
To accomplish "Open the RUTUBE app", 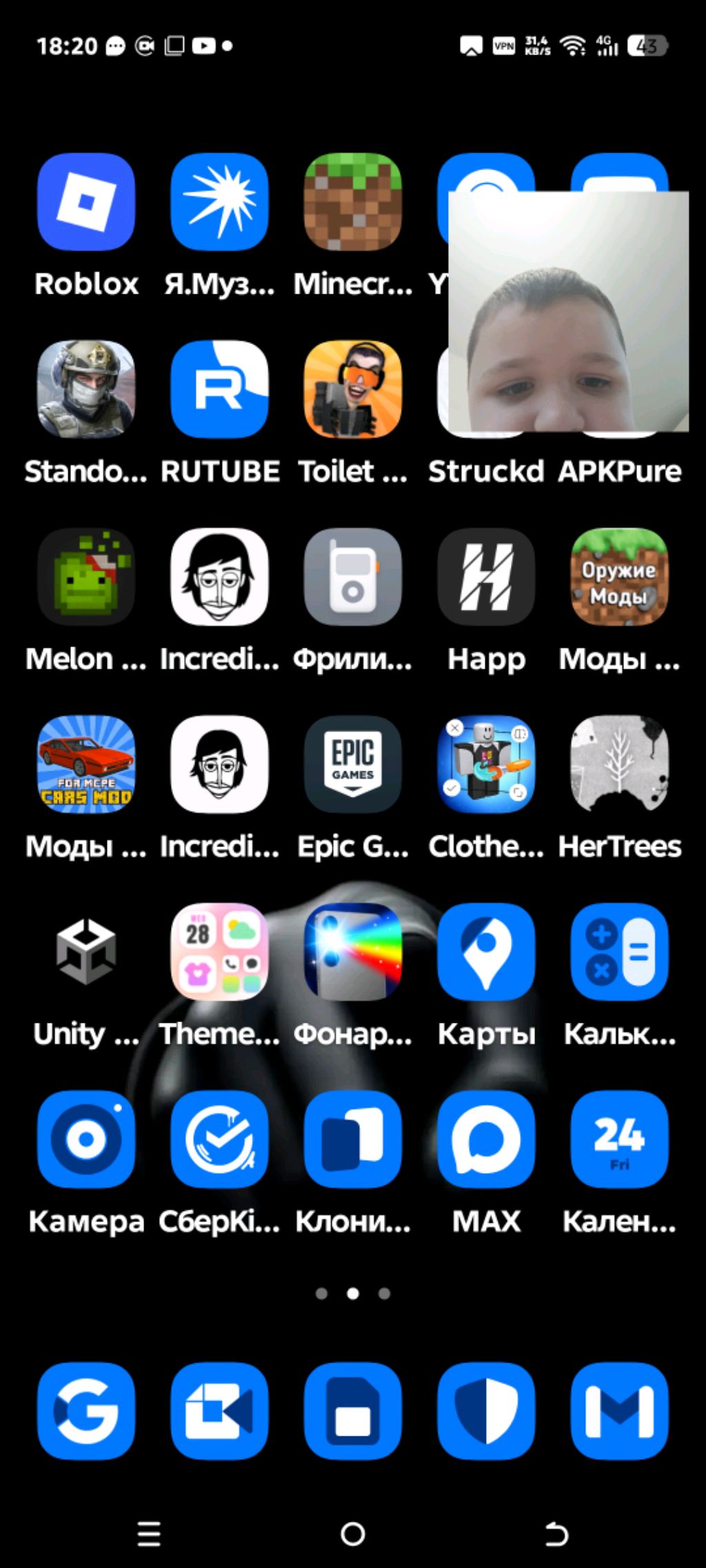I will [x=219, y=389].
